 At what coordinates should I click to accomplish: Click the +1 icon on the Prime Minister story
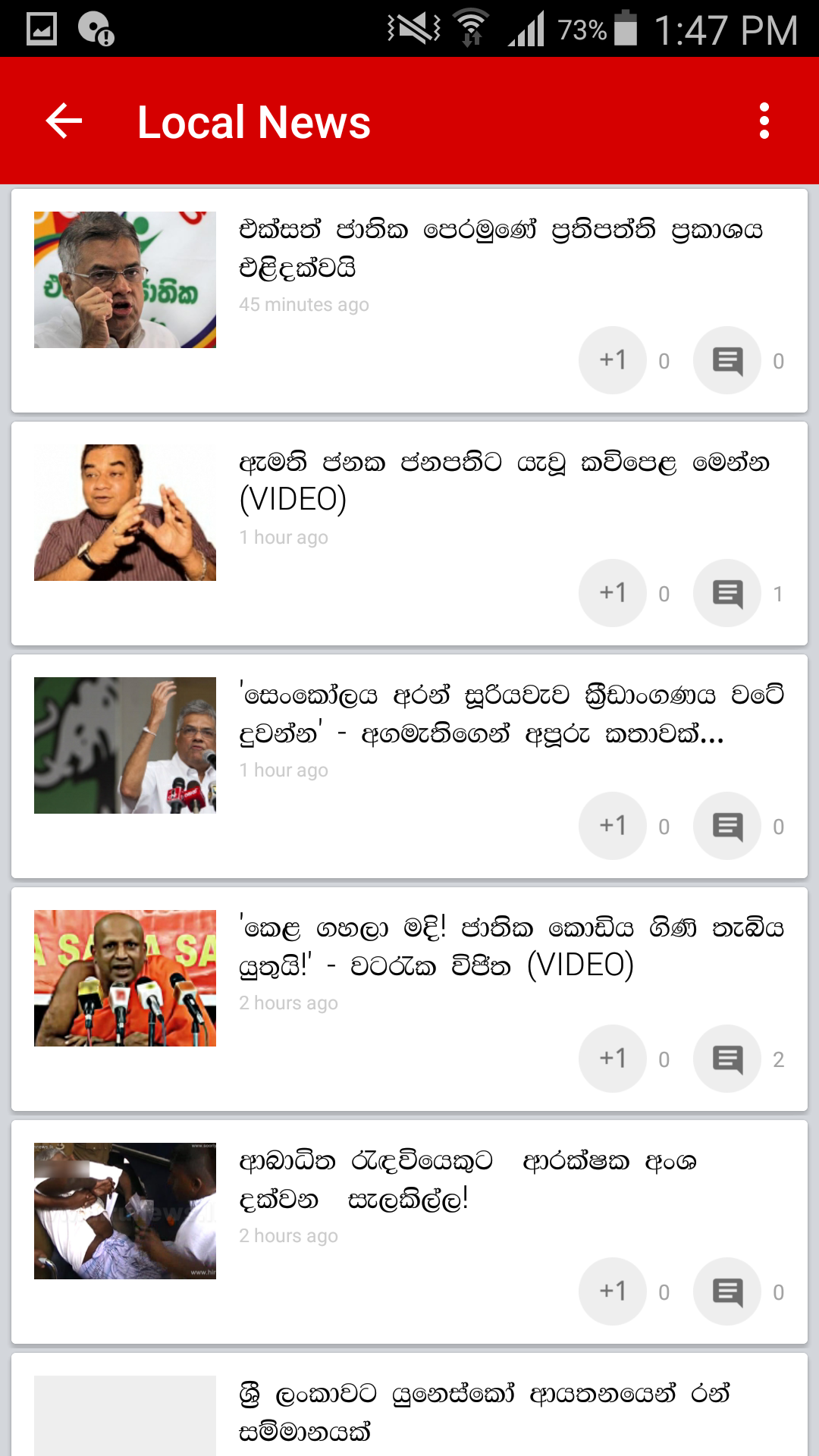coord(613,826)
